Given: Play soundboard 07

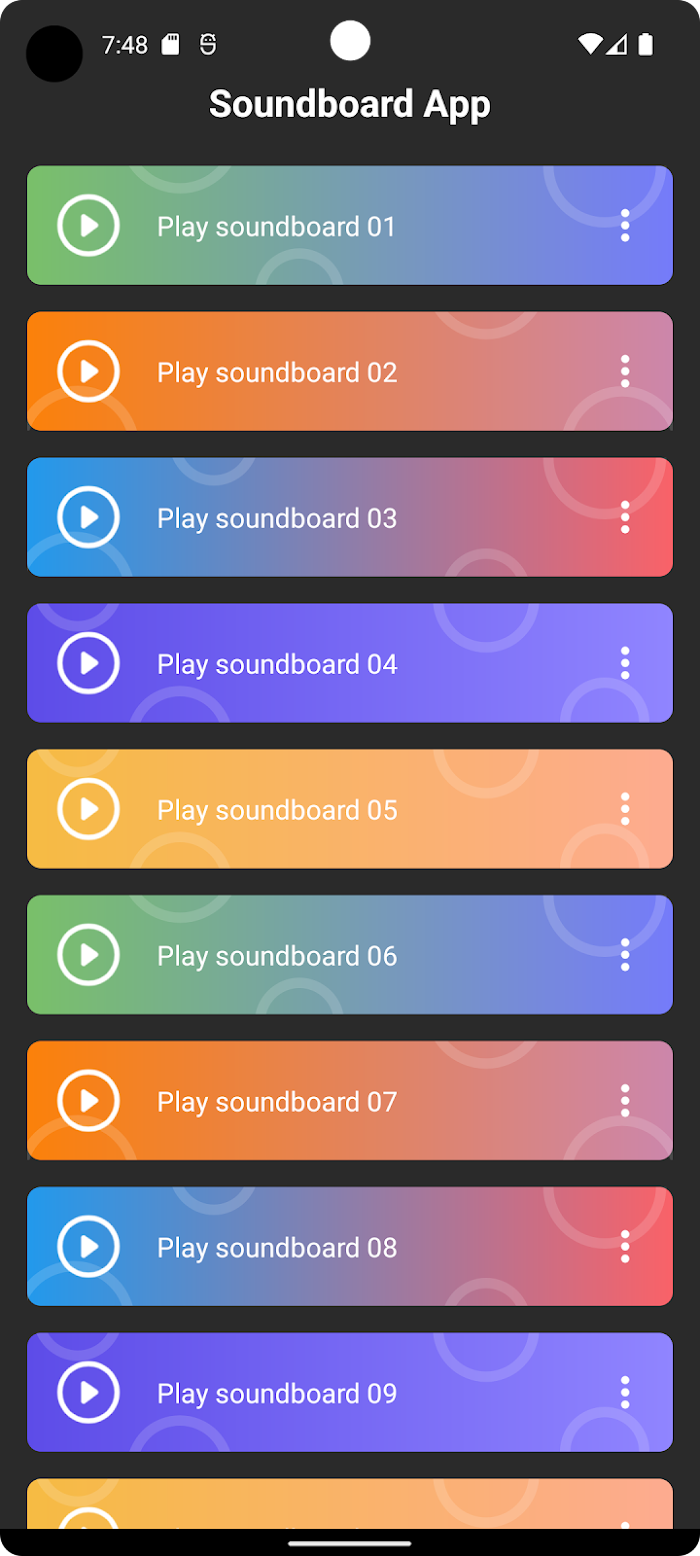Looking at the screenshot, I should click(x=89, y=1101).
